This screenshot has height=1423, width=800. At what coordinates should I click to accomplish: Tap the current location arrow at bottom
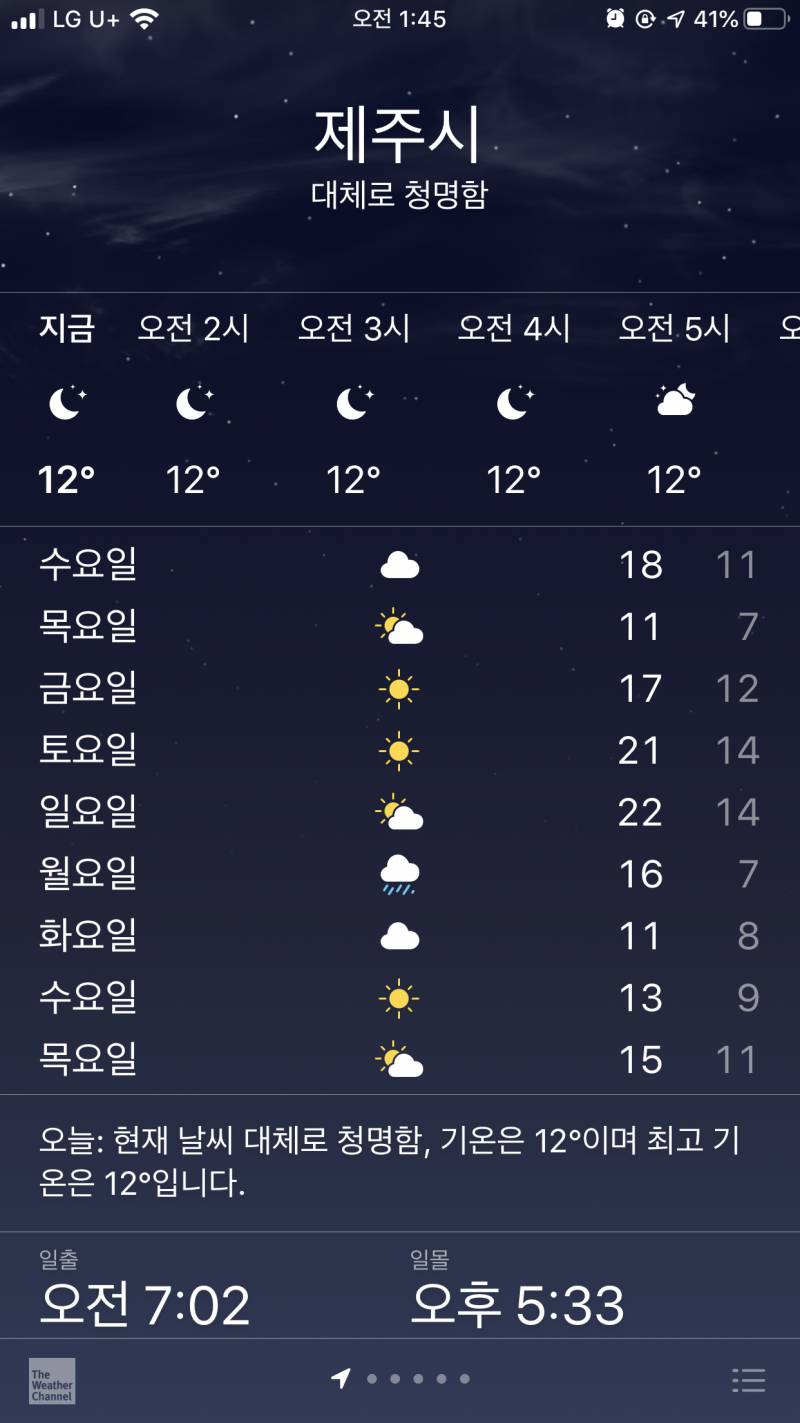[x=342, y=1378]
